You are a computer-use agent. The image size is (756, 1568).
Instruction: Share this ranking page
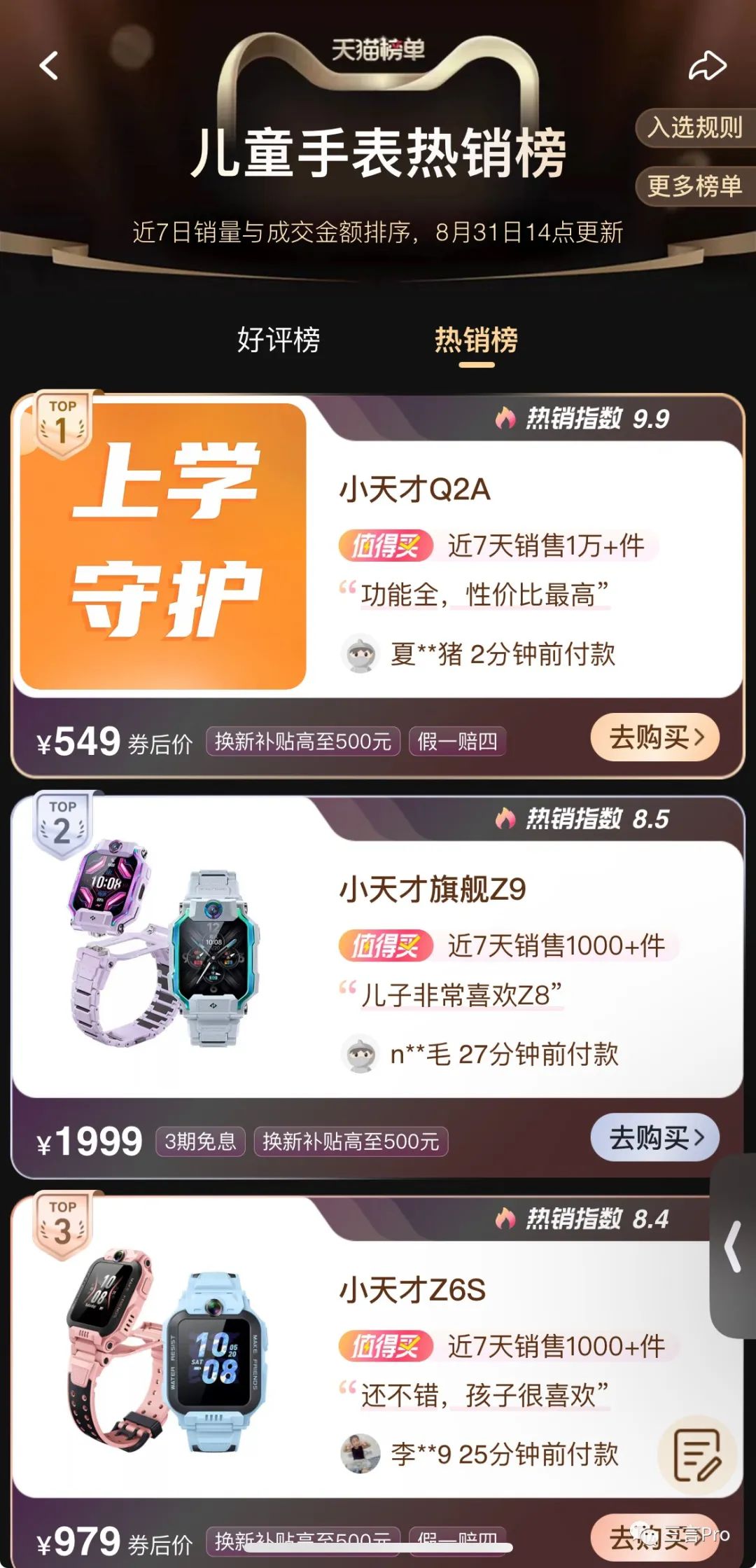click(x=707, y=66)
